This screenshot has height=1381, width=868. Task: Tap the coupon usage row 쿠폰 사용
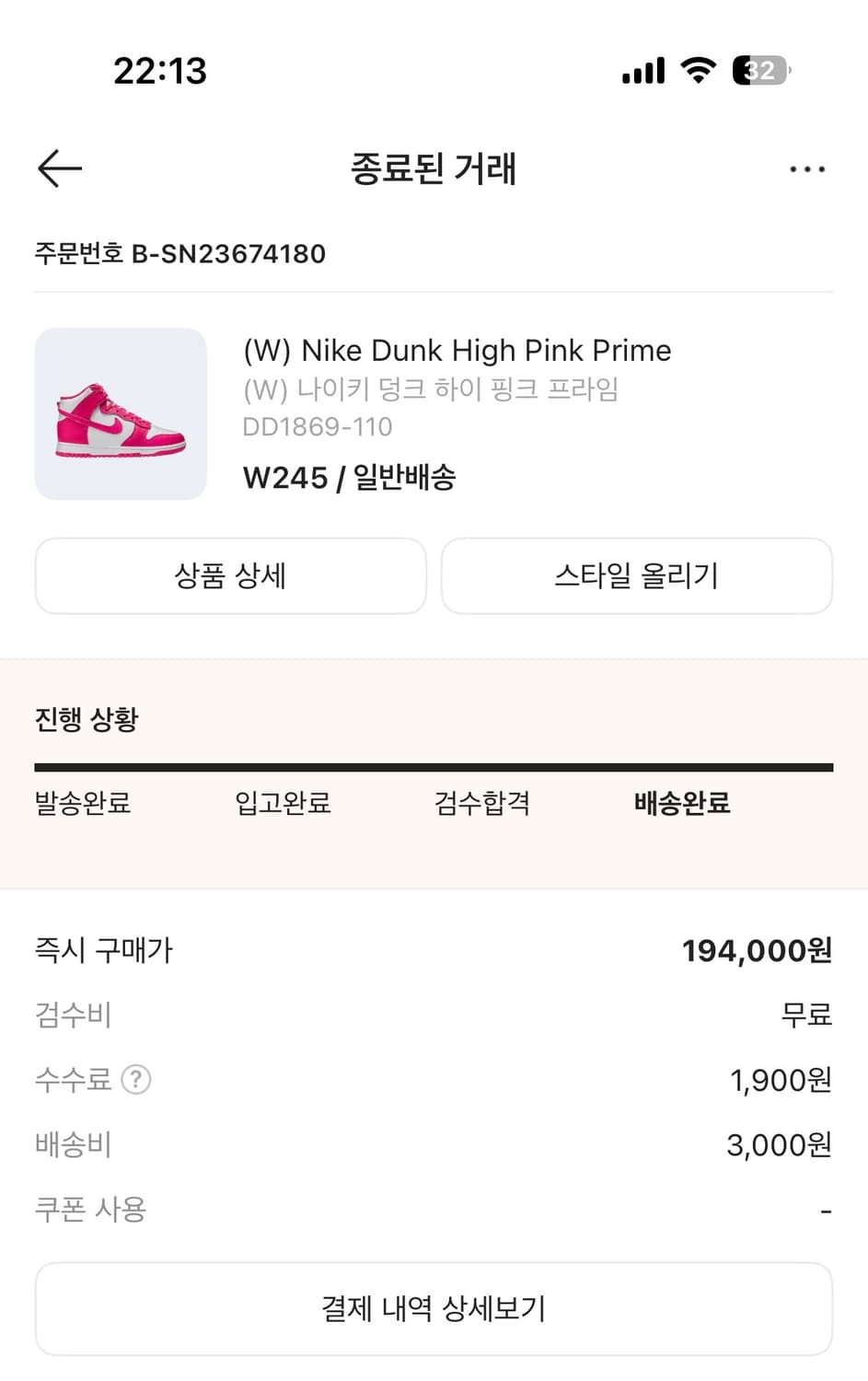pos(90,1209)
